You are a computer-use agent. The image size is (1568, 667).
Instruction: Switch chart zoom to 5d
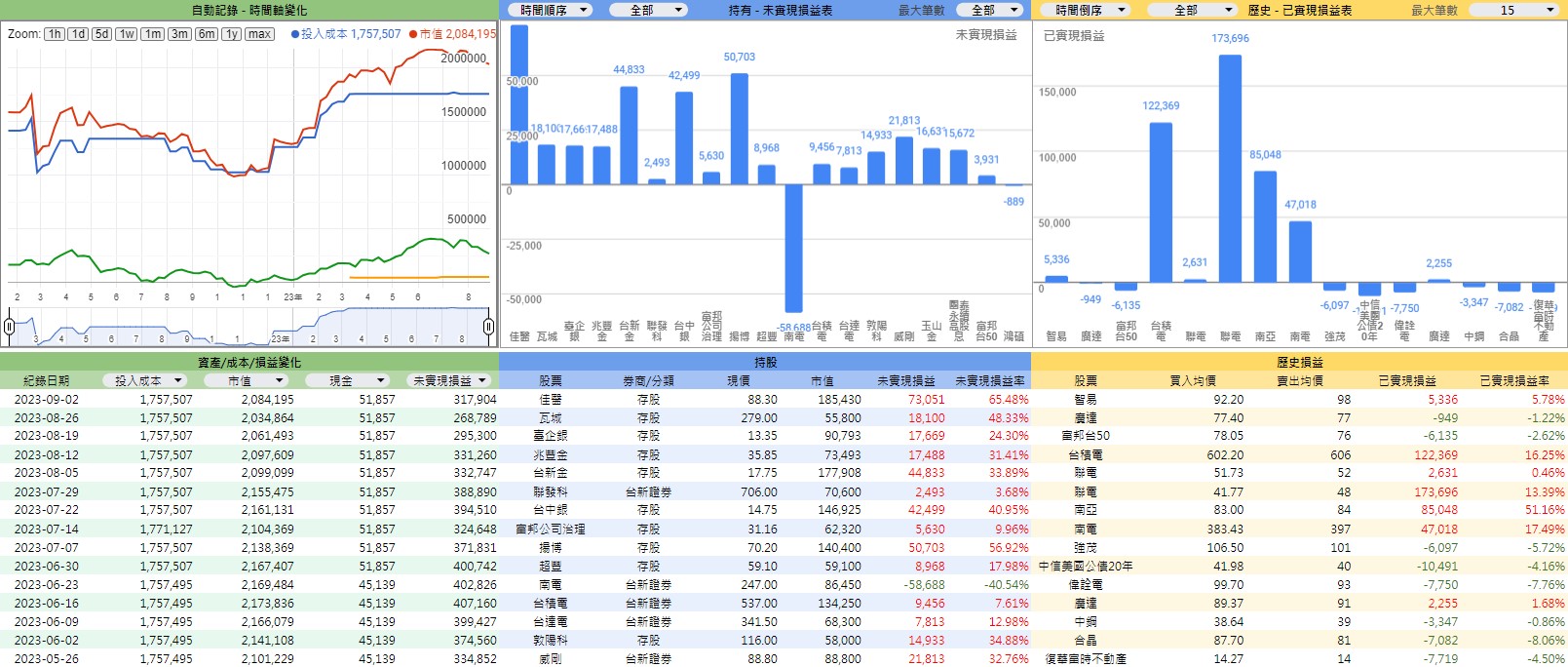pyautogui.click(x=101, y=34)
